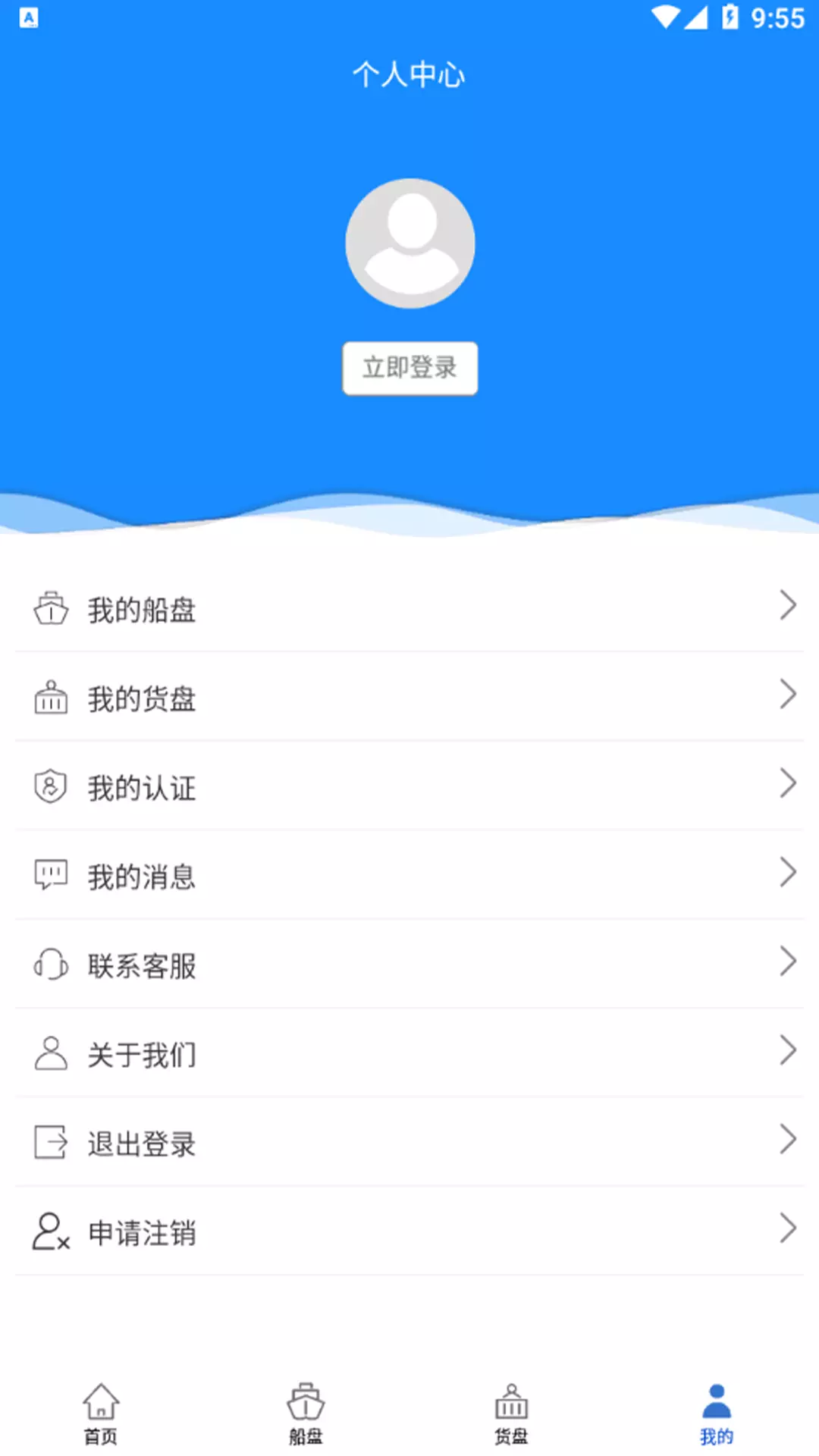Open 关于我们 about page
The width and height of the screenshot is (819, 1456).
[x=409, y=1053]
